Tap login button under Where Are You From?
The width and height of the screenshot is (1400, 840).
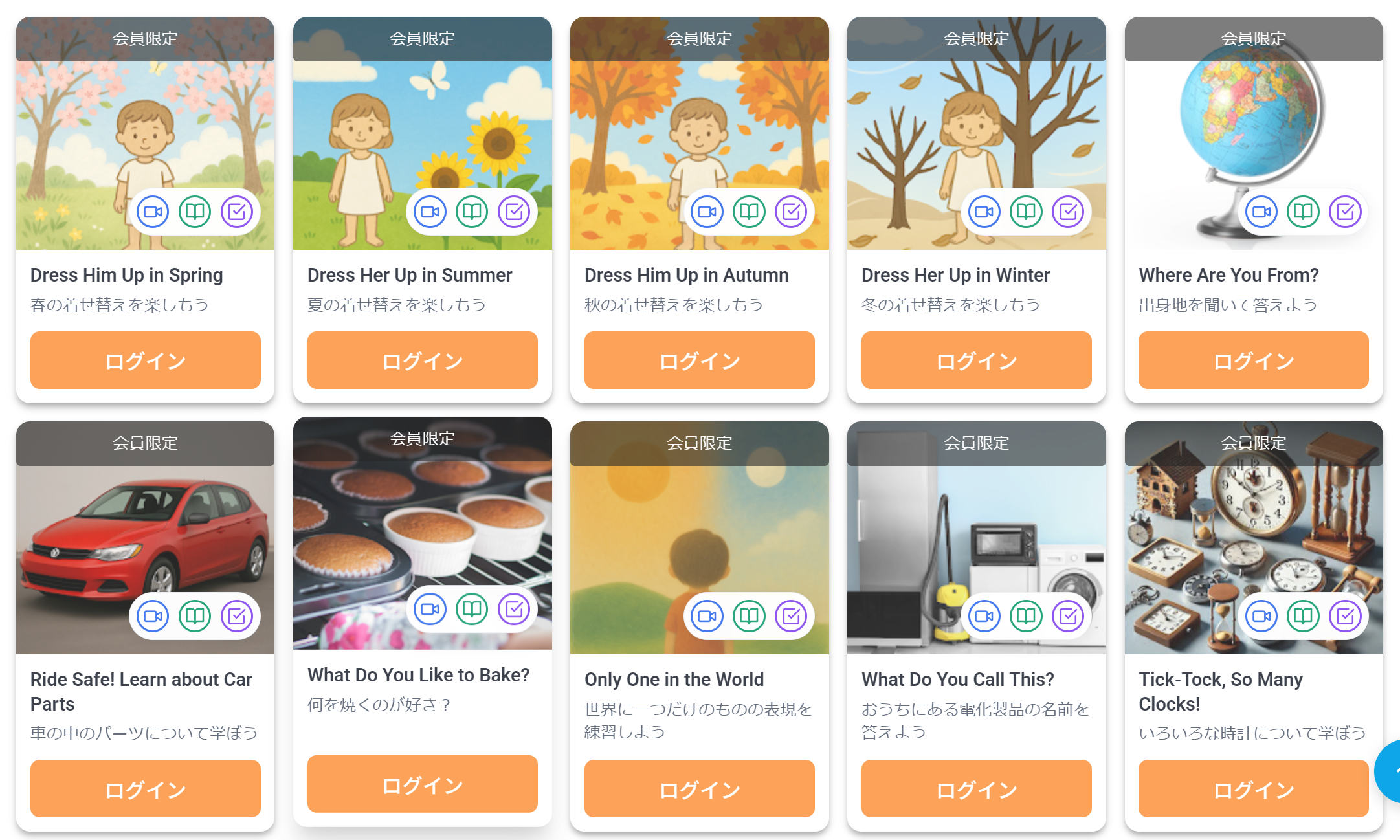point(1253,360)
